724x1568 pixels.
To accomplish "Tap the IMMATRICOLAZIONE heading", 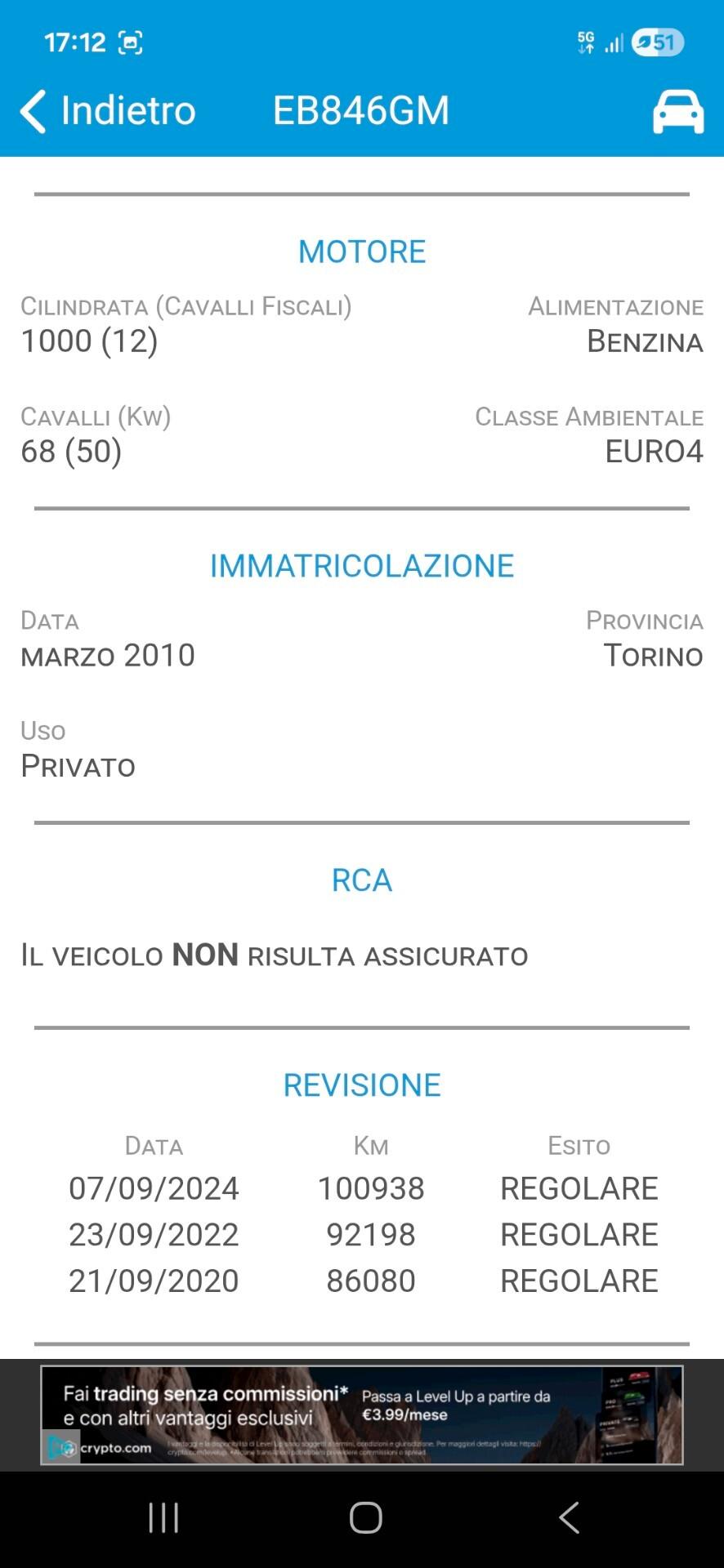I will coord(362,565).
